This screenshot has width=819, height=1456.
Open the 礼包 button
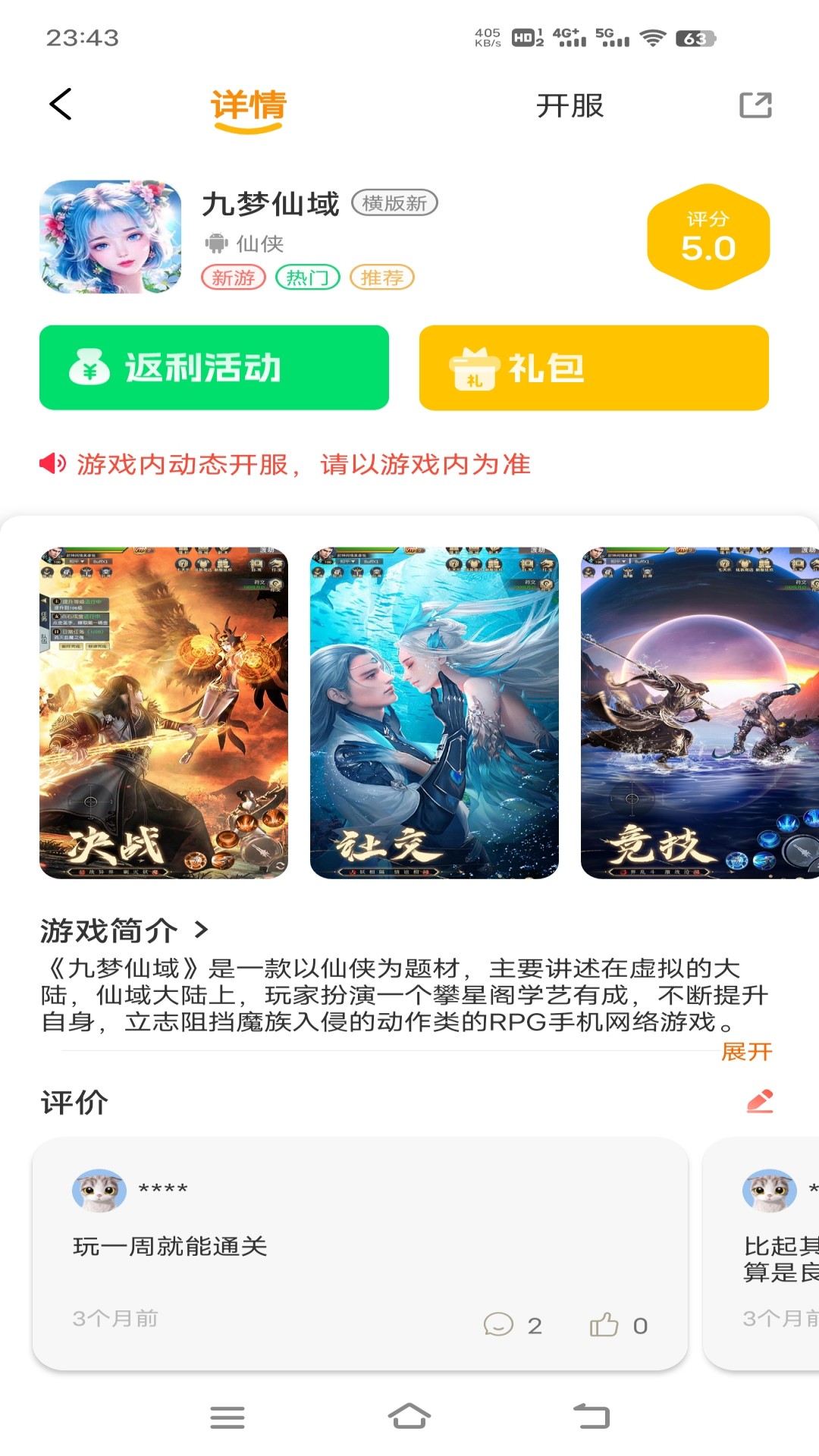(x=593, y=369)
